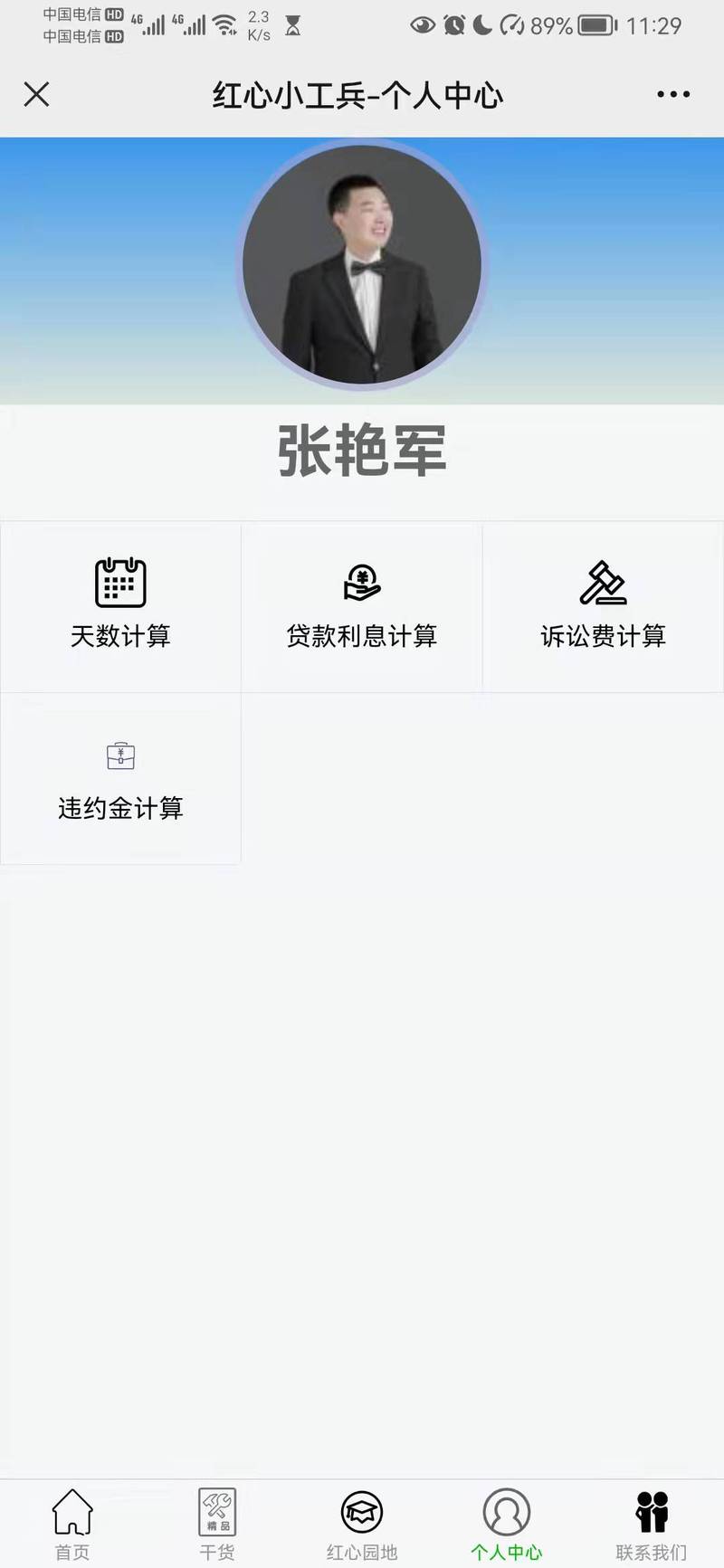Tap the 个人中心 tab
The height and width of the screenshot is (1568, 724).
[507, 1525]
